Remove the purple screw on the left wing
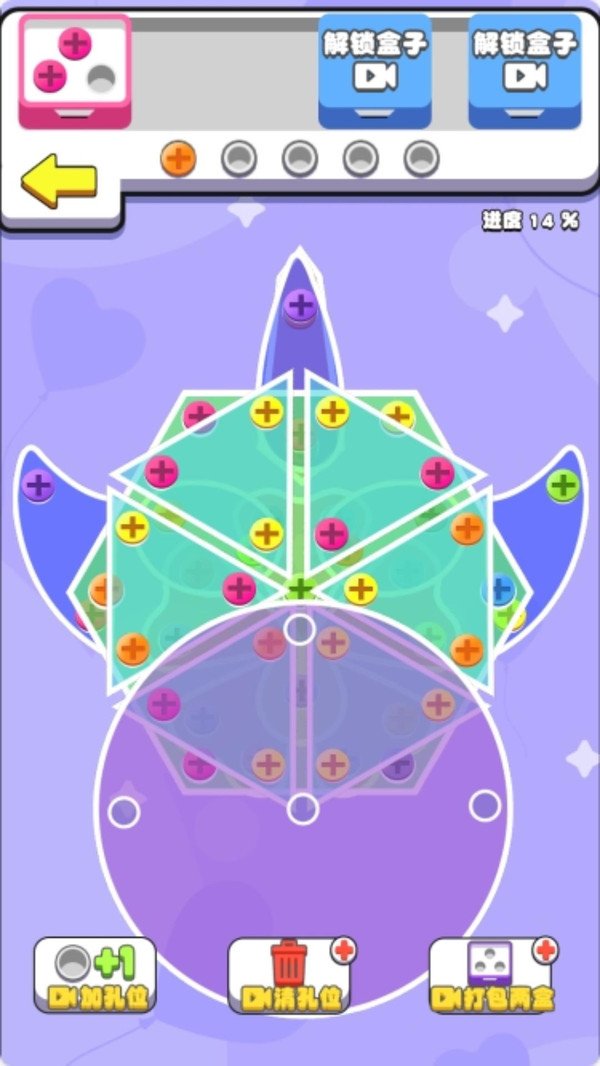Image resolution: width=600 pixels, height=1066 pixels. (x=38, y=485)
